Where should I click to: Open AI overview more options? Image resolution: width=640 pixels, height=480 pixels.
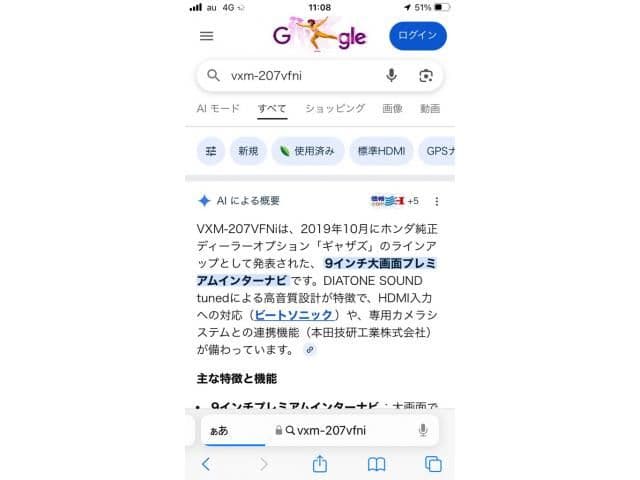[436, 200]
